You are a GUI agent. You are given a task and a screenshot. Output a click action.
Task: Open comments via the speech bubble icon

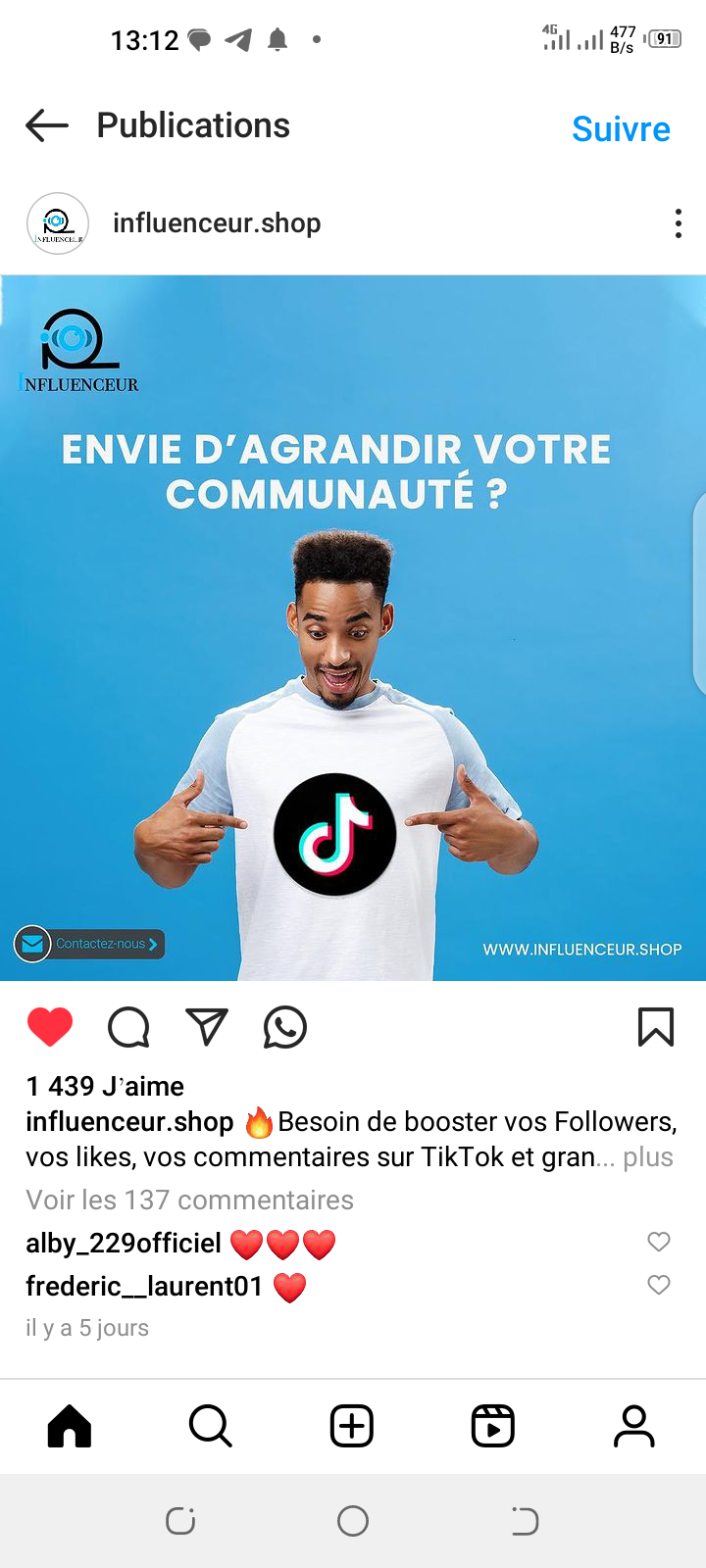tap(128, 1027)
